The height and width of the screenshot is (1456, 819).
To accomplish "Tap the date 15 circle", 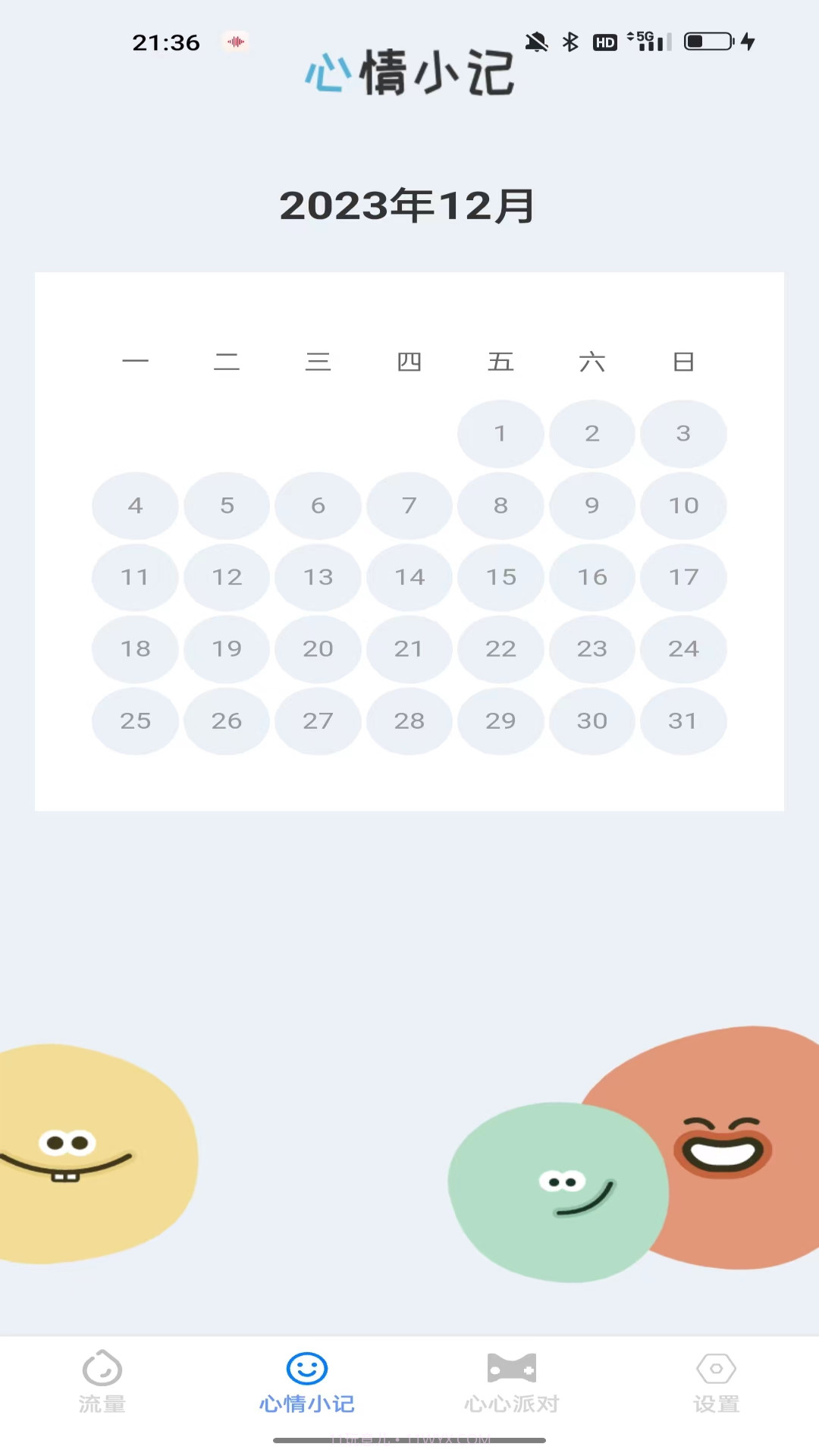I will pos(500,577).
